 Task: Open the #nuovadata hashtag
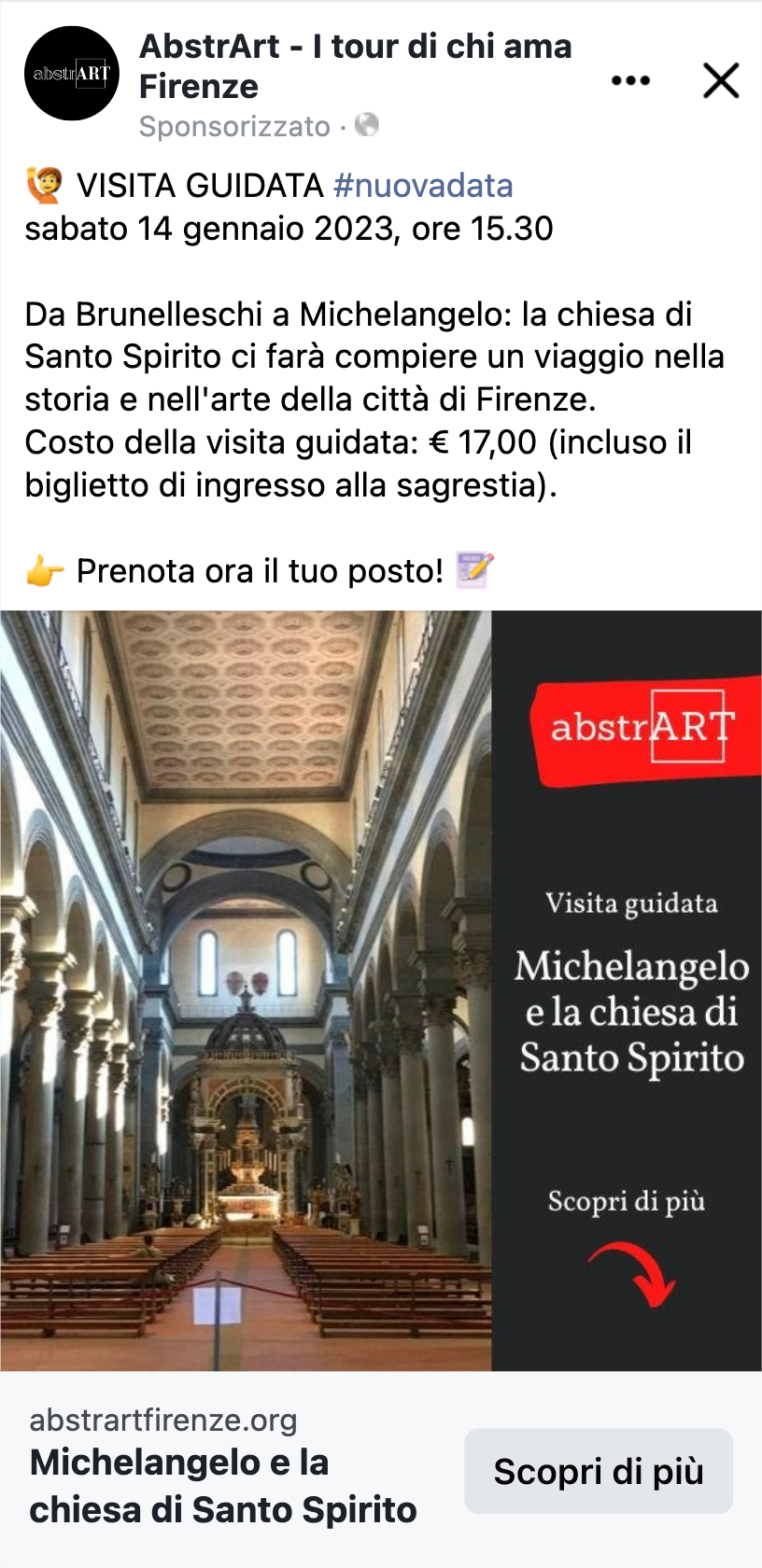[x=423, y=186]
